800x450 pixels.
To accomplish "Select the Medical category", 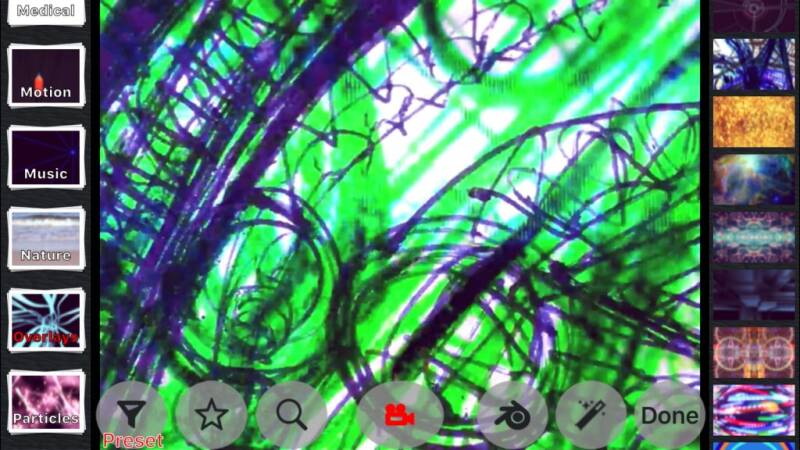I will (46, 10).
